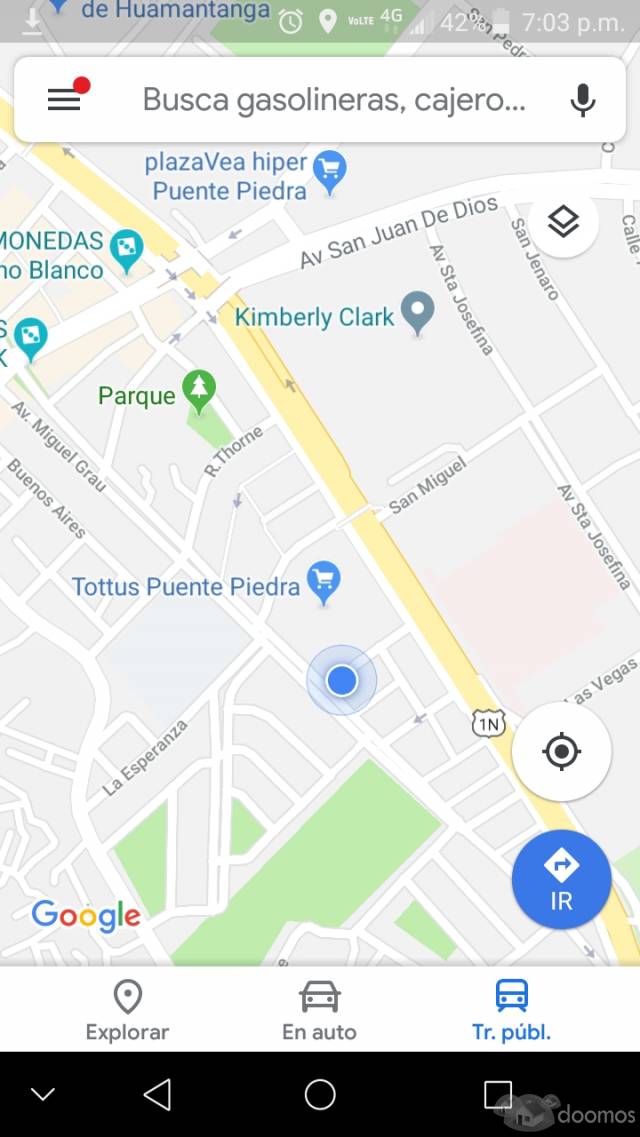Open the map layers selector
640x1137 pixels.
pos(563,222)
